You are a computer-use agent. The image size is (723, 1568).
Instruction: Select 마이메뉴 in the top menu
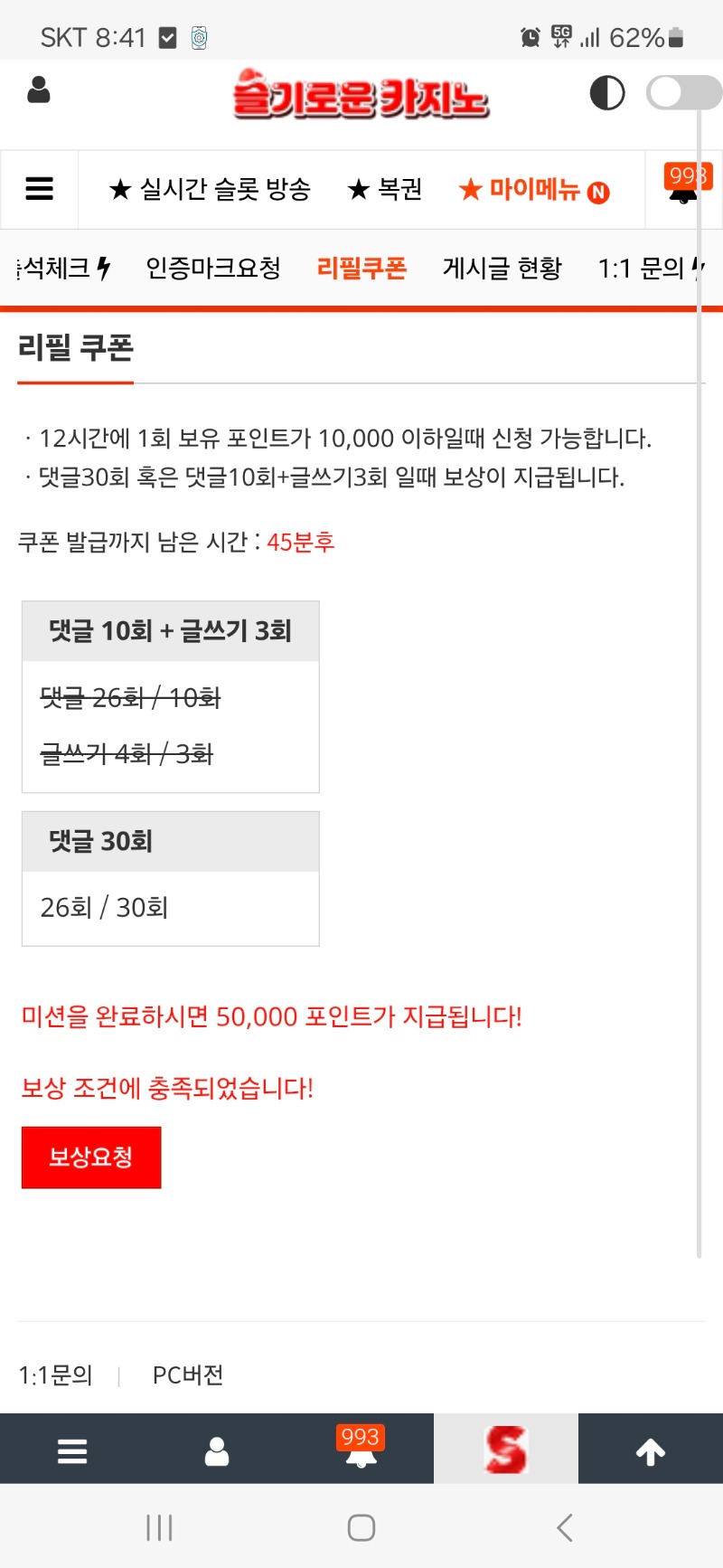point(534,190)
